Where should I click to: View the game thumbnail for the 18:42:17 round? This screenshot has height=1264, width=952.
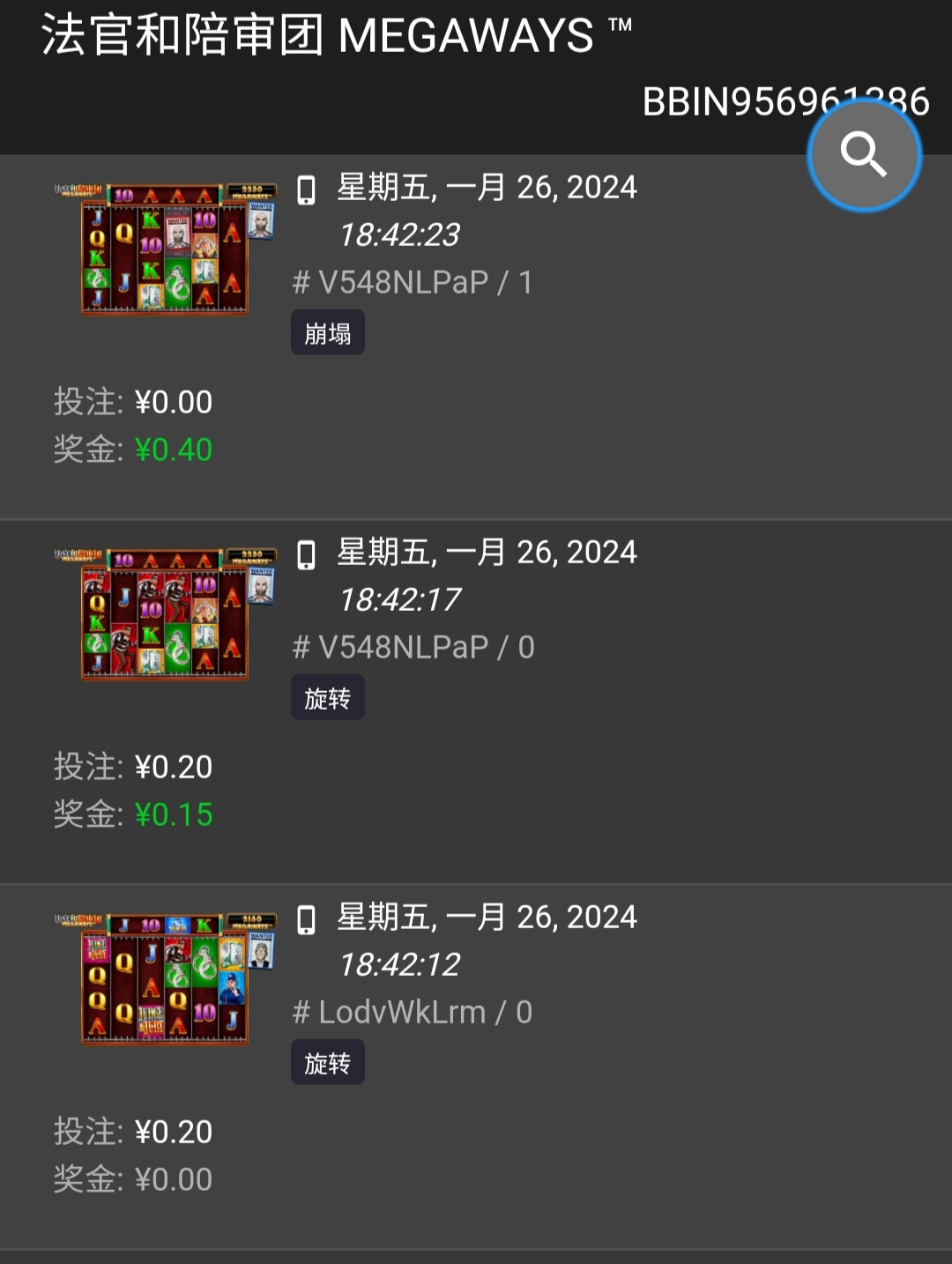[x=165, y=613]
